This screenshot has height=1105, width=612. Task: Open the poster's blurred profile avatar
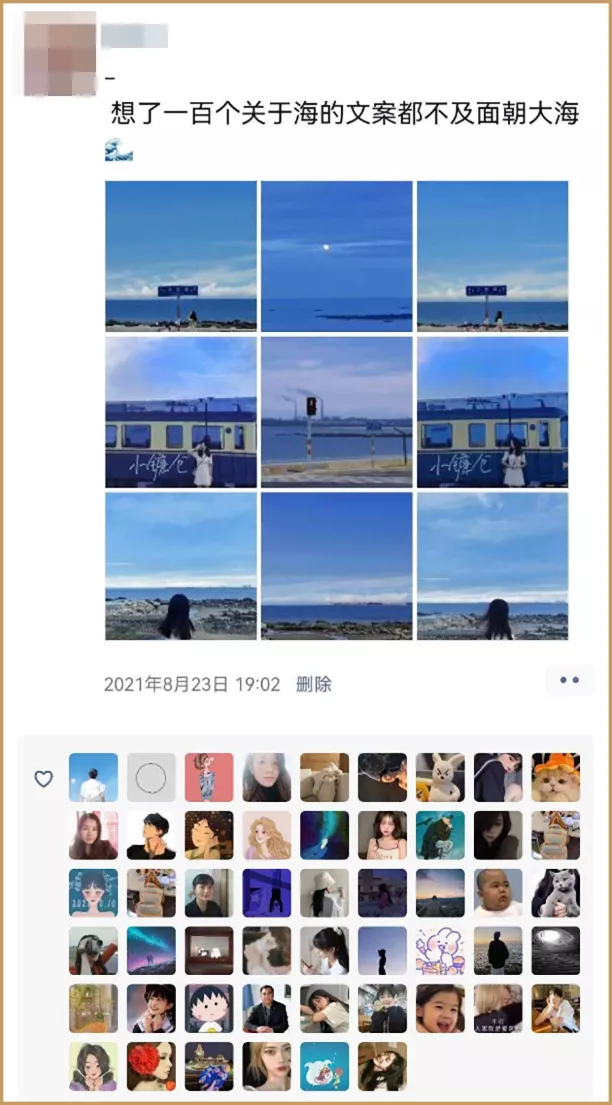[59, 46]
